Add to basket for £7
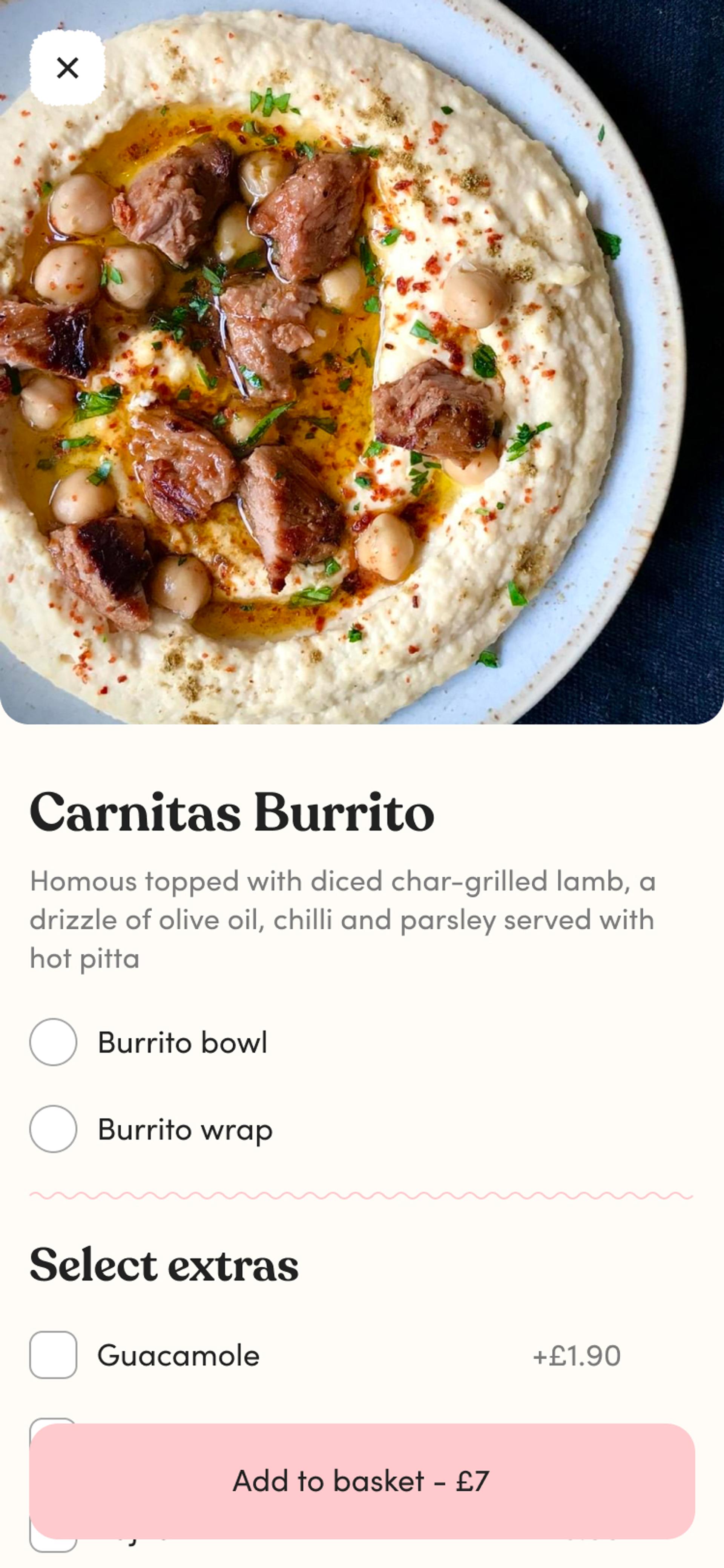 361,1481
